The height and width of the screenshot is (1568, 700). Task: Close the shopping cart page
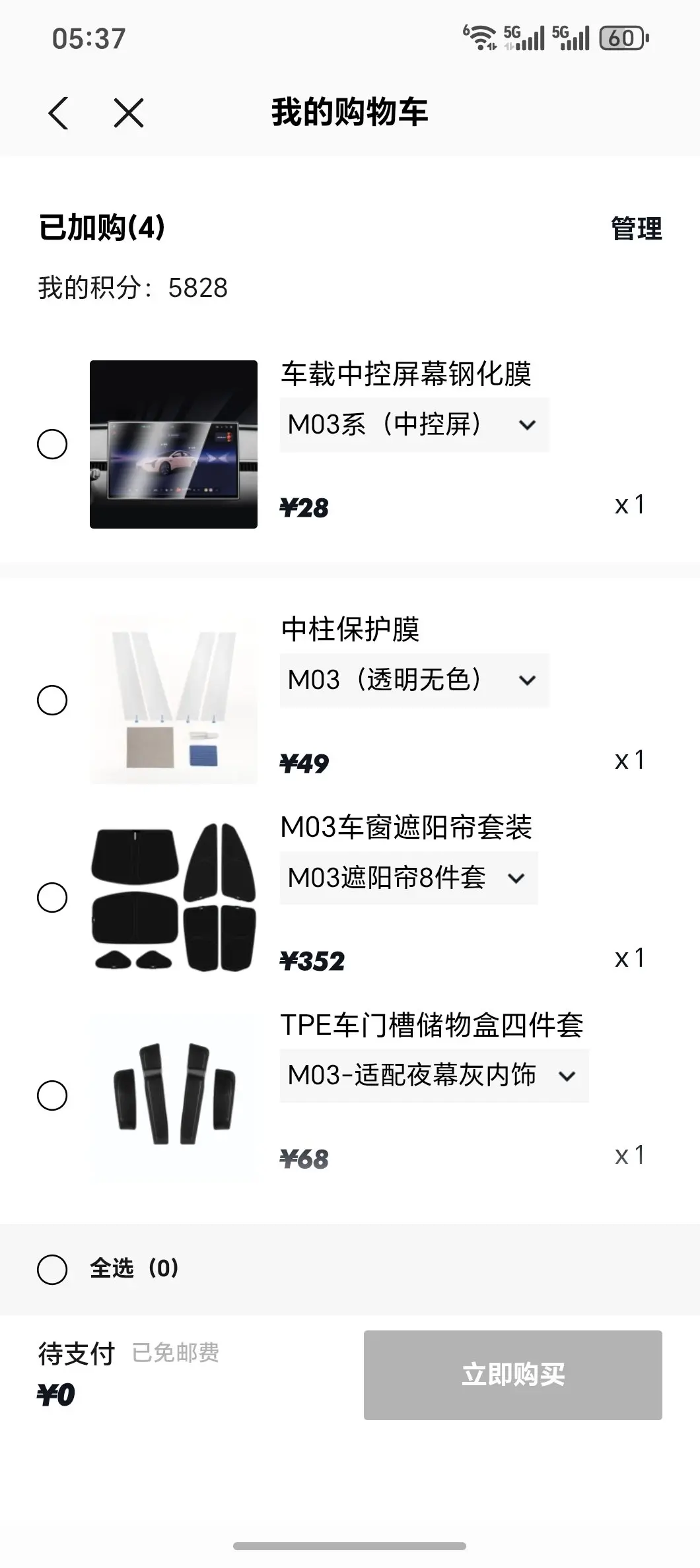tap(128, 113)
